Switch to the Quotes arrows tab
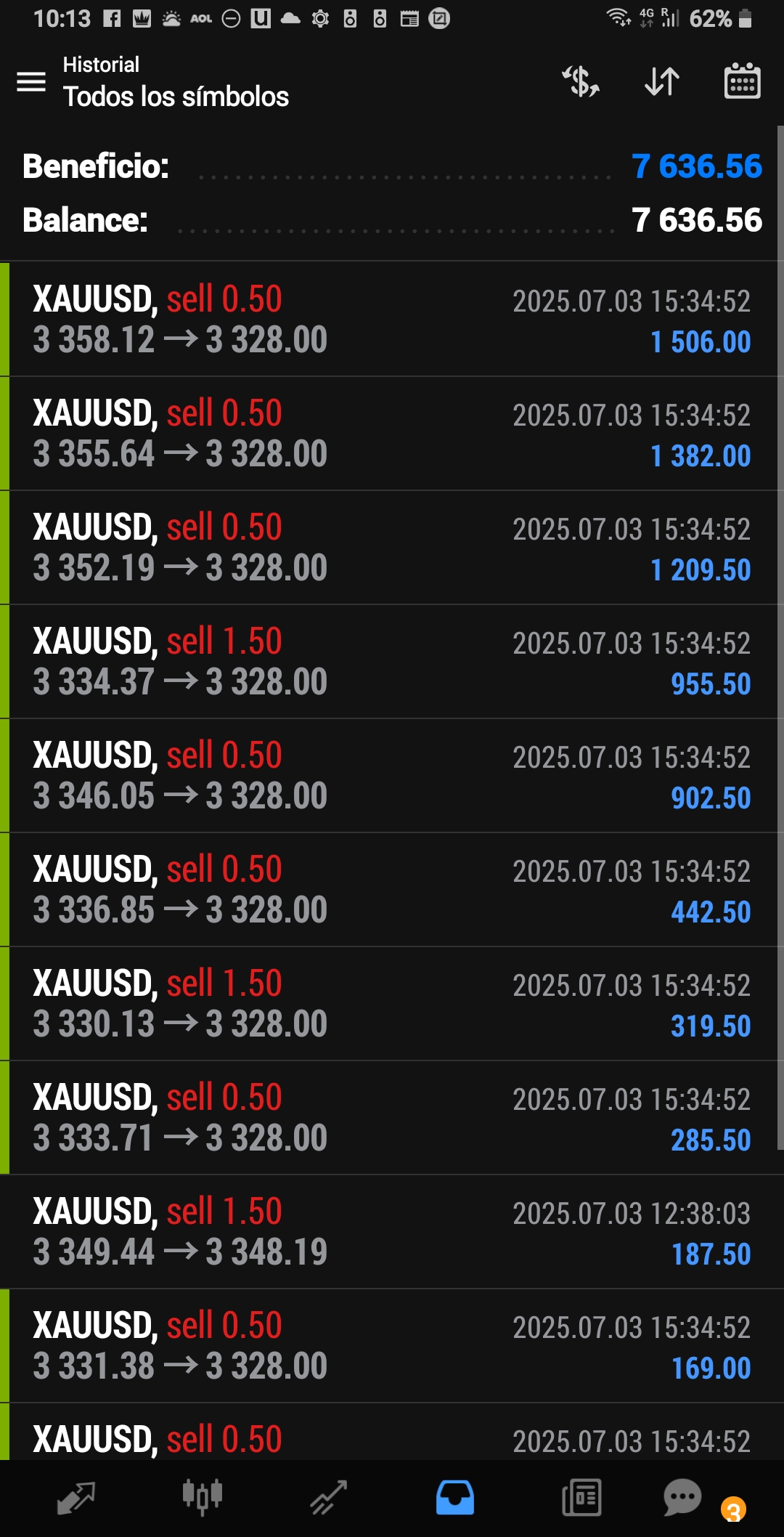Image resolution: width=784 pixels, height=1537 pixels. [x=76, y=1499]
